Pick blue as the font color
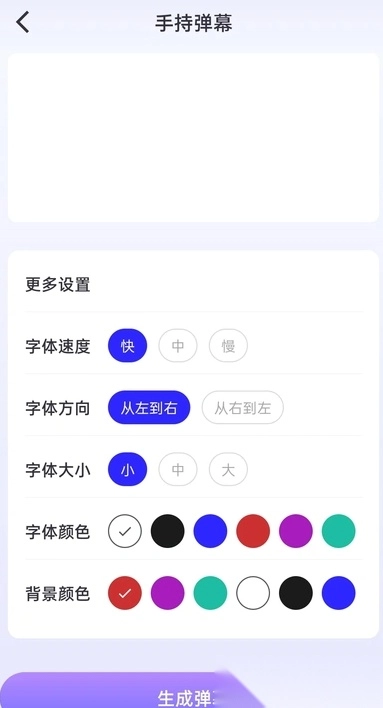Viewport: 383px width, 708px height. coord(210,531)
